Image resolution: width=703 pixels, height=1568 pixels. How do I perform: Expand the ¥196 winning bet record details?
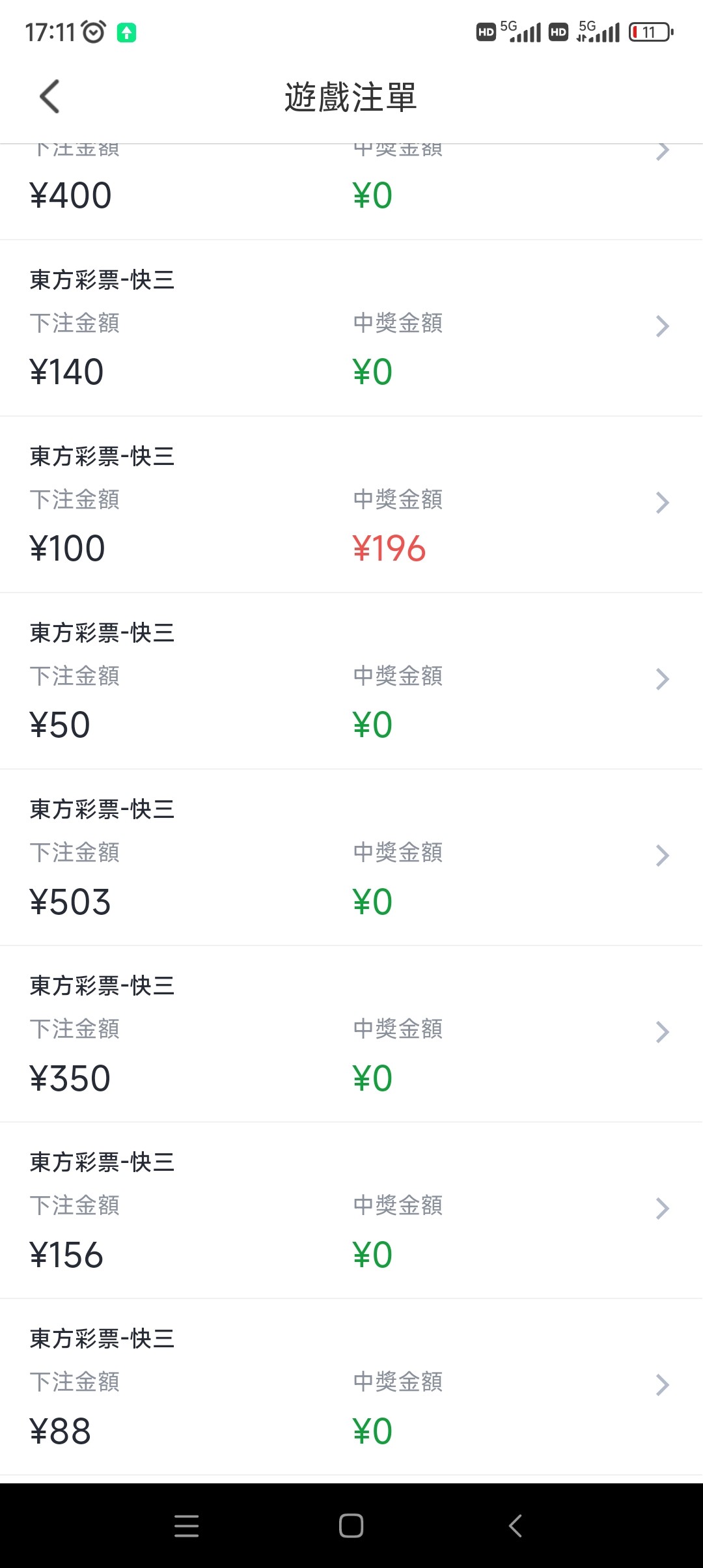663,502
